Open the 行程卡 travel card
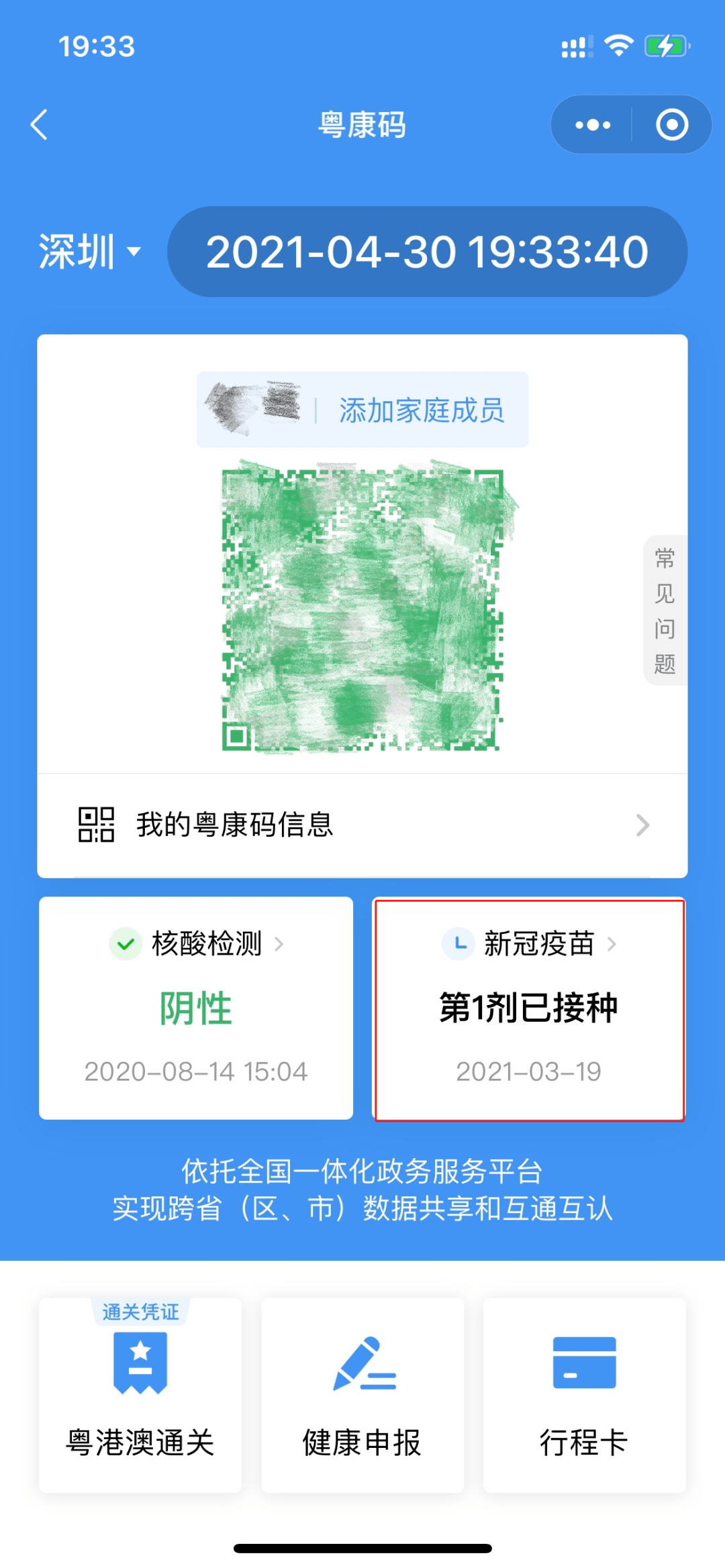The image size is (725, 1568). click(x=584, y=1394)
